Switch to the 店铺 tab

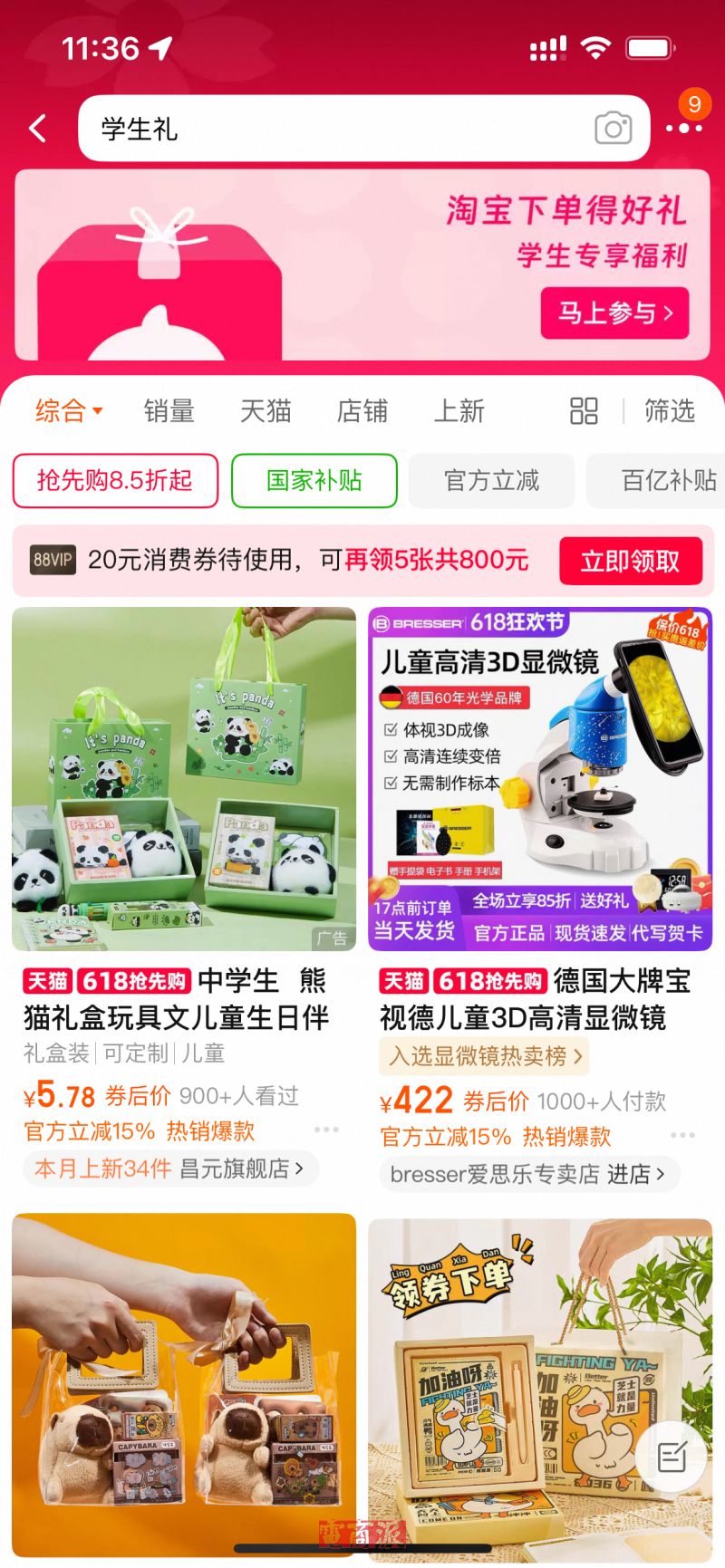click(362, 411)
